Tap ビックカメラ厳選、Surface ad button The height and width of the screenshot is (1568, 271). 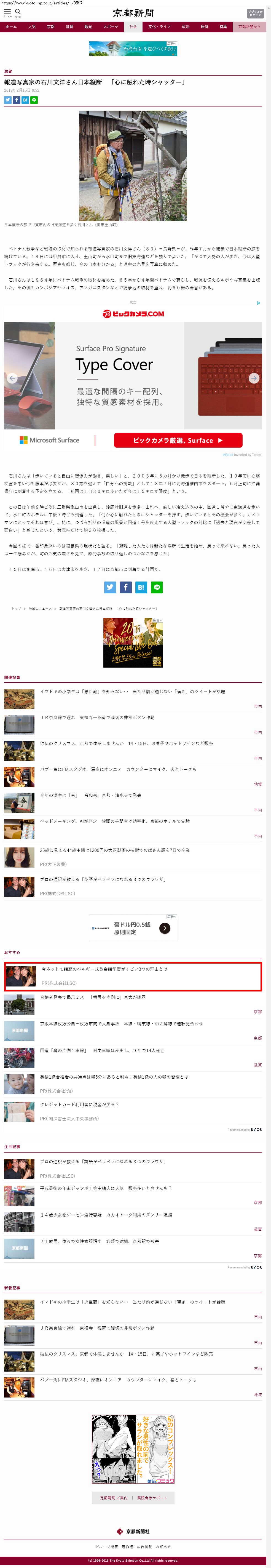pyautogui.click(x=178, y=440)
